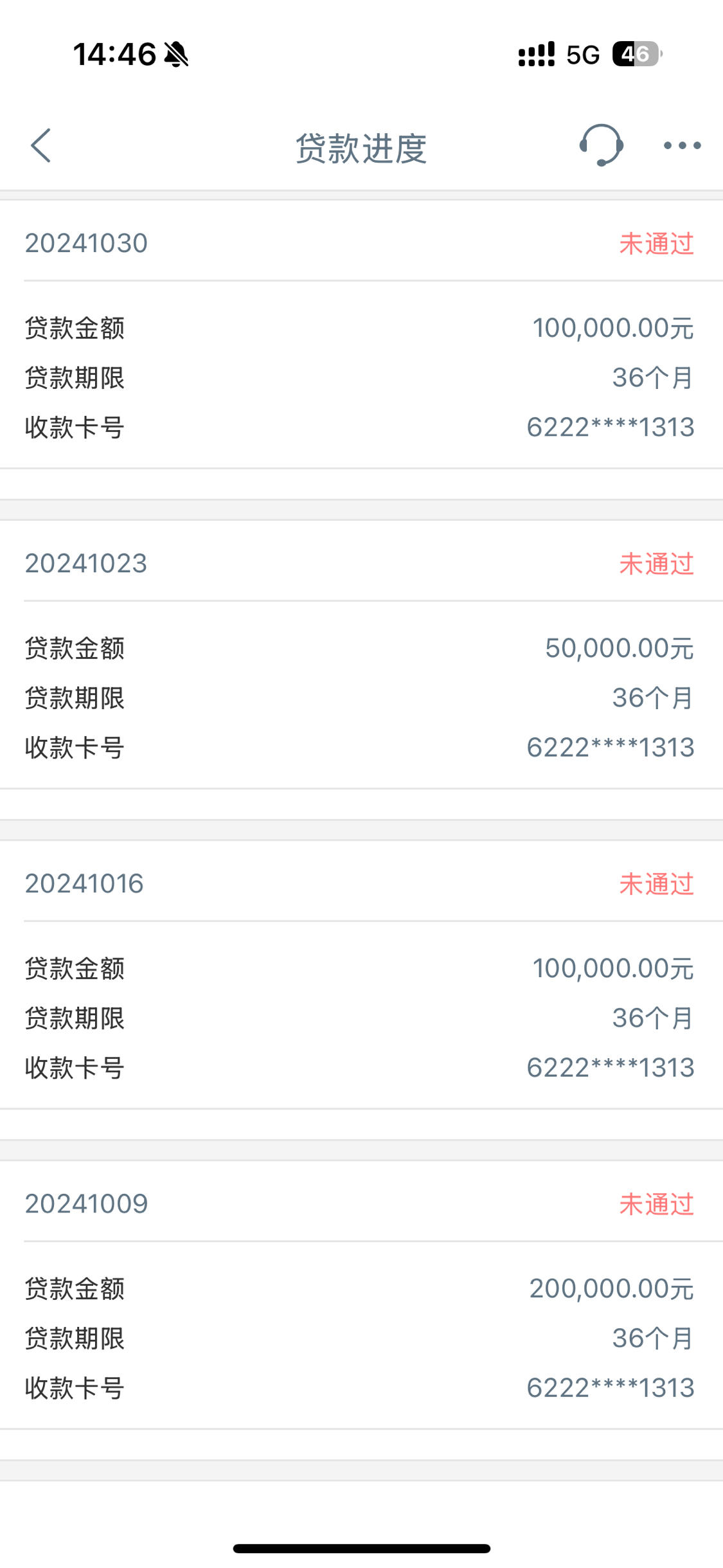Image resolution: width=723 pixels, height=1568 pixels.
Task: View the 20241016 loan application details
Action: tap(361, 975)
